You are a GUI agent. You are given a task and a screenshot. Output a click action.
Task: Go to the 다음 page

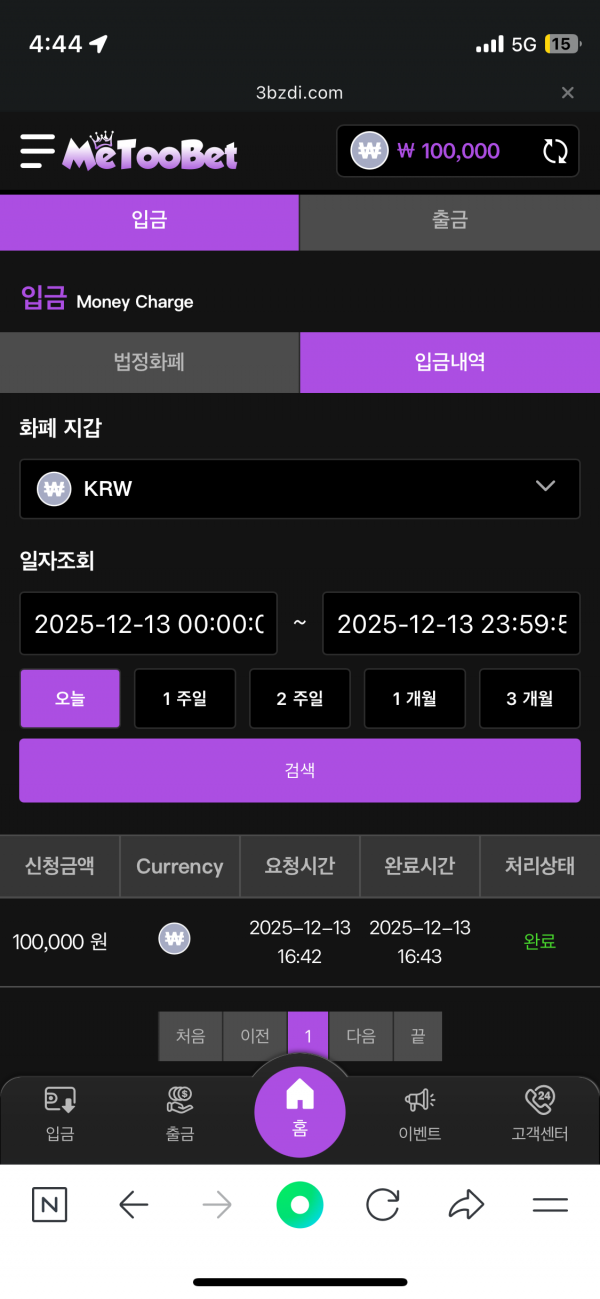361,1036
